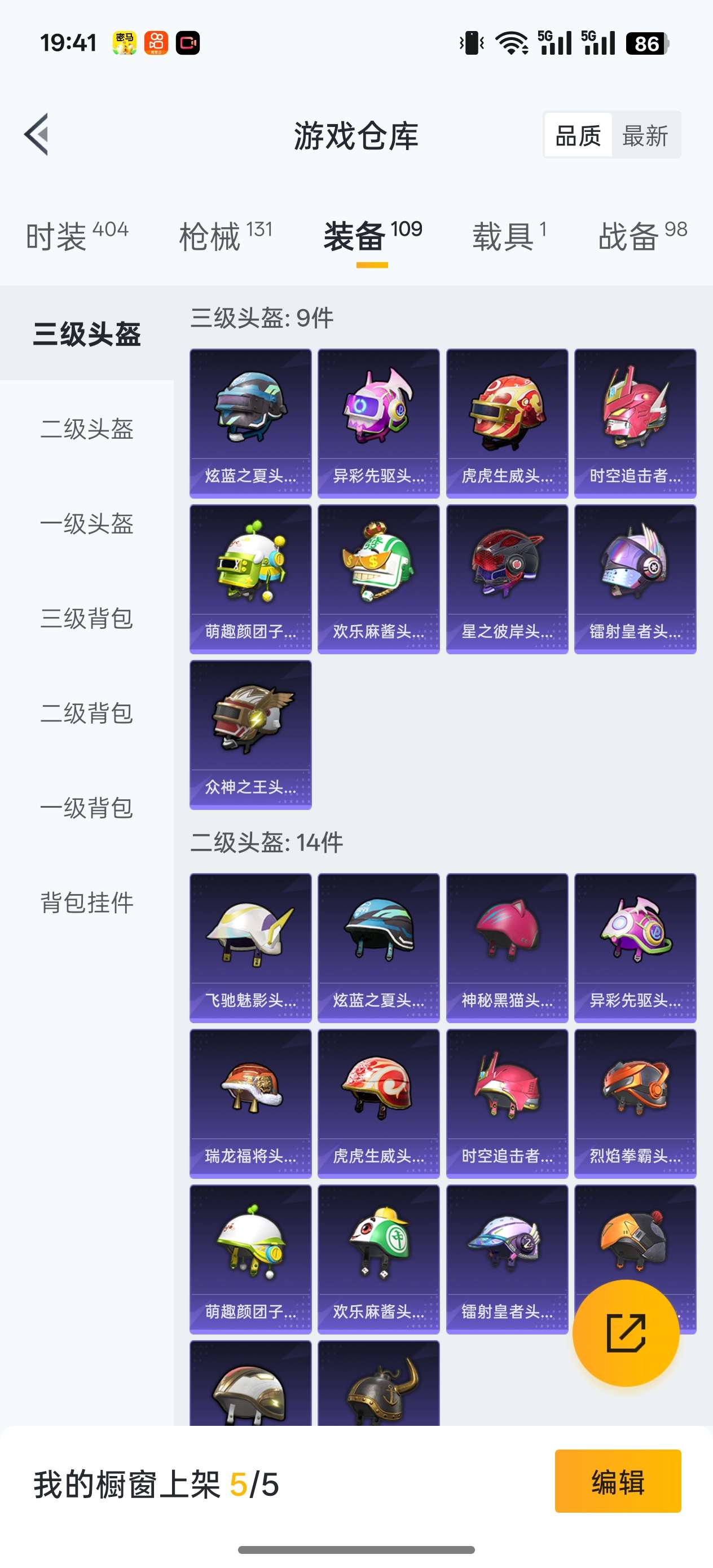Tap the 众神之王头盔 item card
The width and height of the screenshot is (713, 1568).
pos(250,733)
